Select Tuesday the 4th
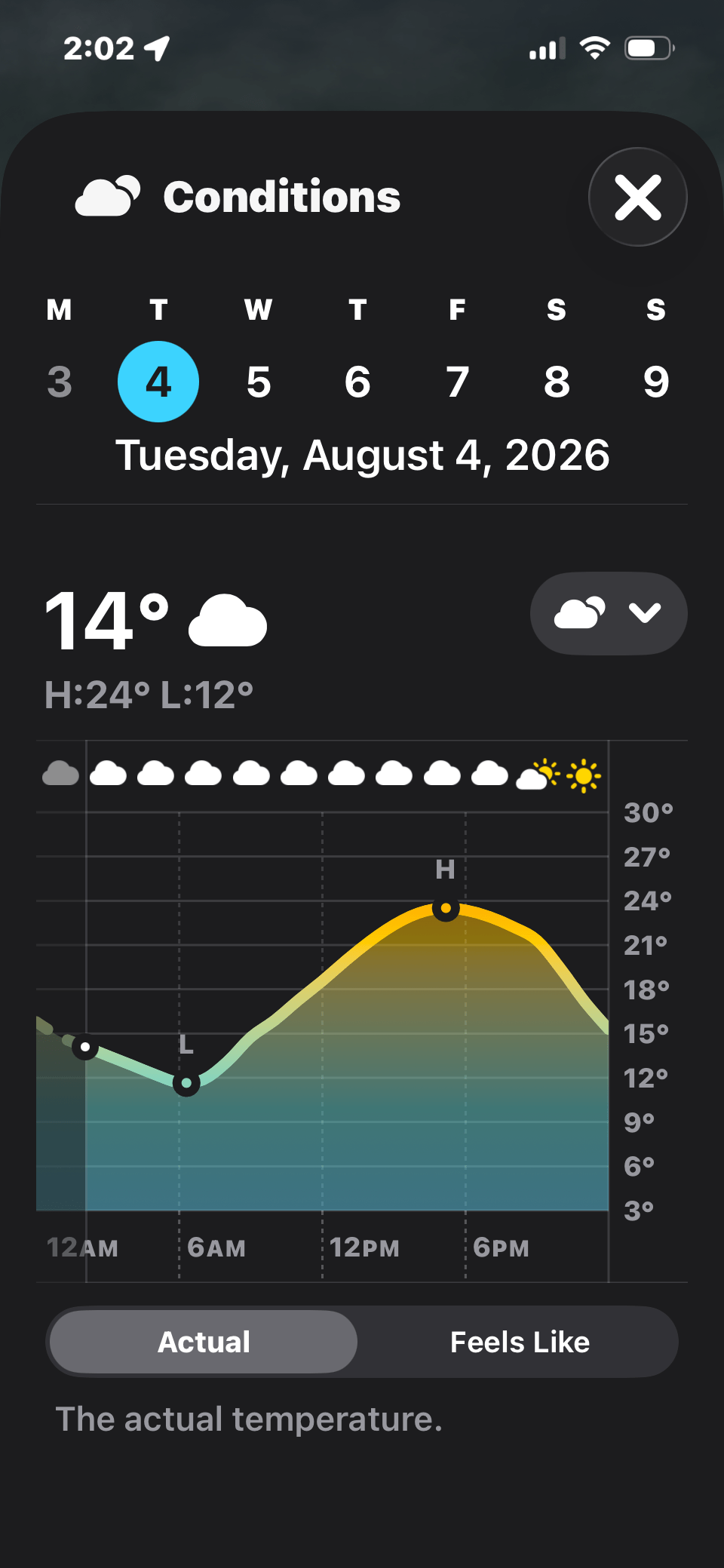This screenshot has height=1568, width=724. 158,382
